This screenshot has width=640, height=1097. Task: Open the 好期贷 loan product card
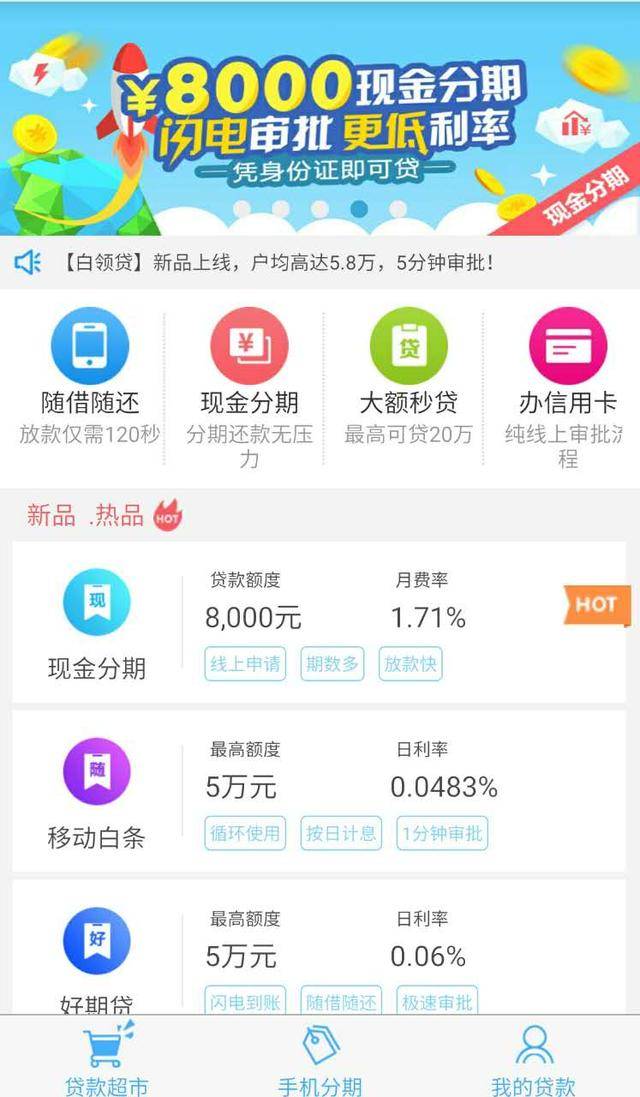[x=319, y=947]
